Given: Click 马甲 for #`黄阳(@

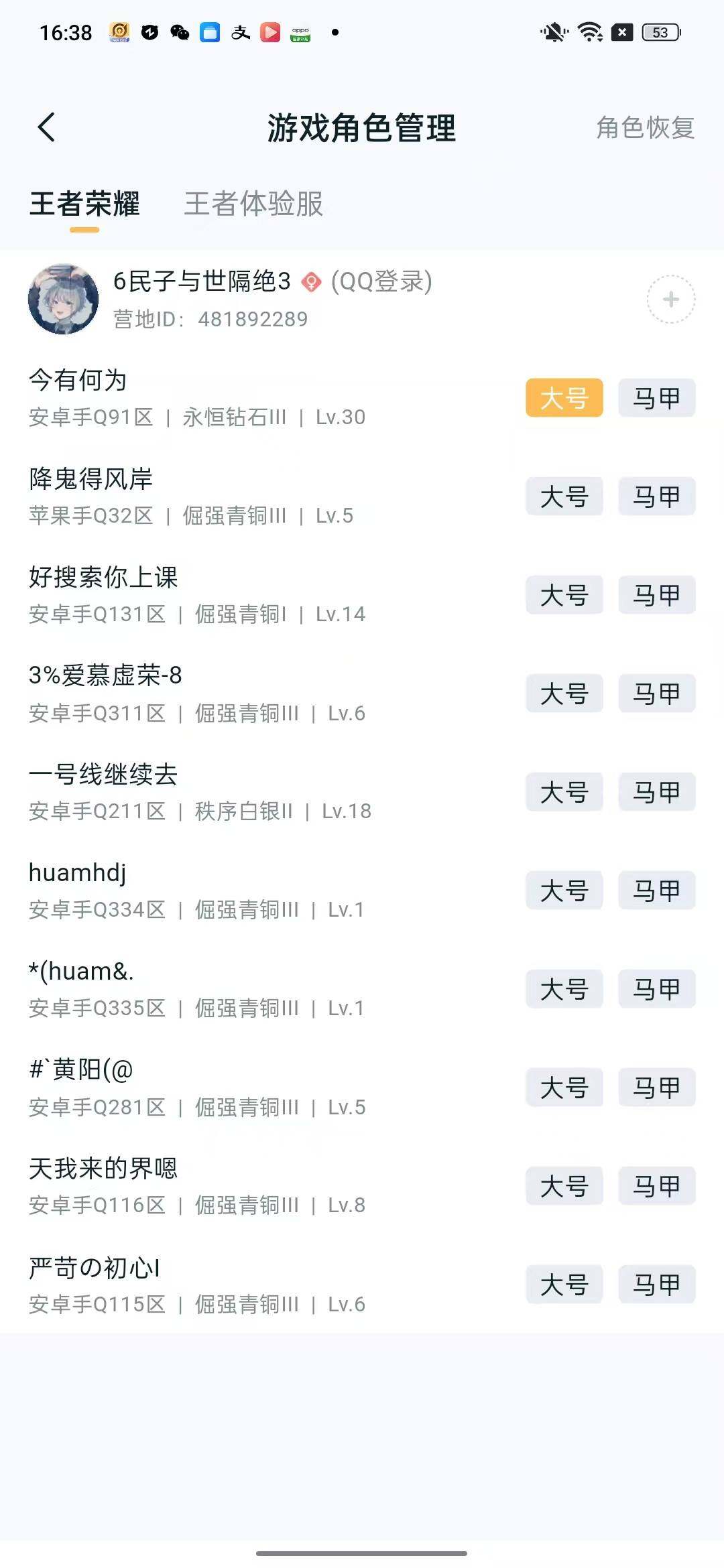Looking at the screenshot, I should 656,1088.
